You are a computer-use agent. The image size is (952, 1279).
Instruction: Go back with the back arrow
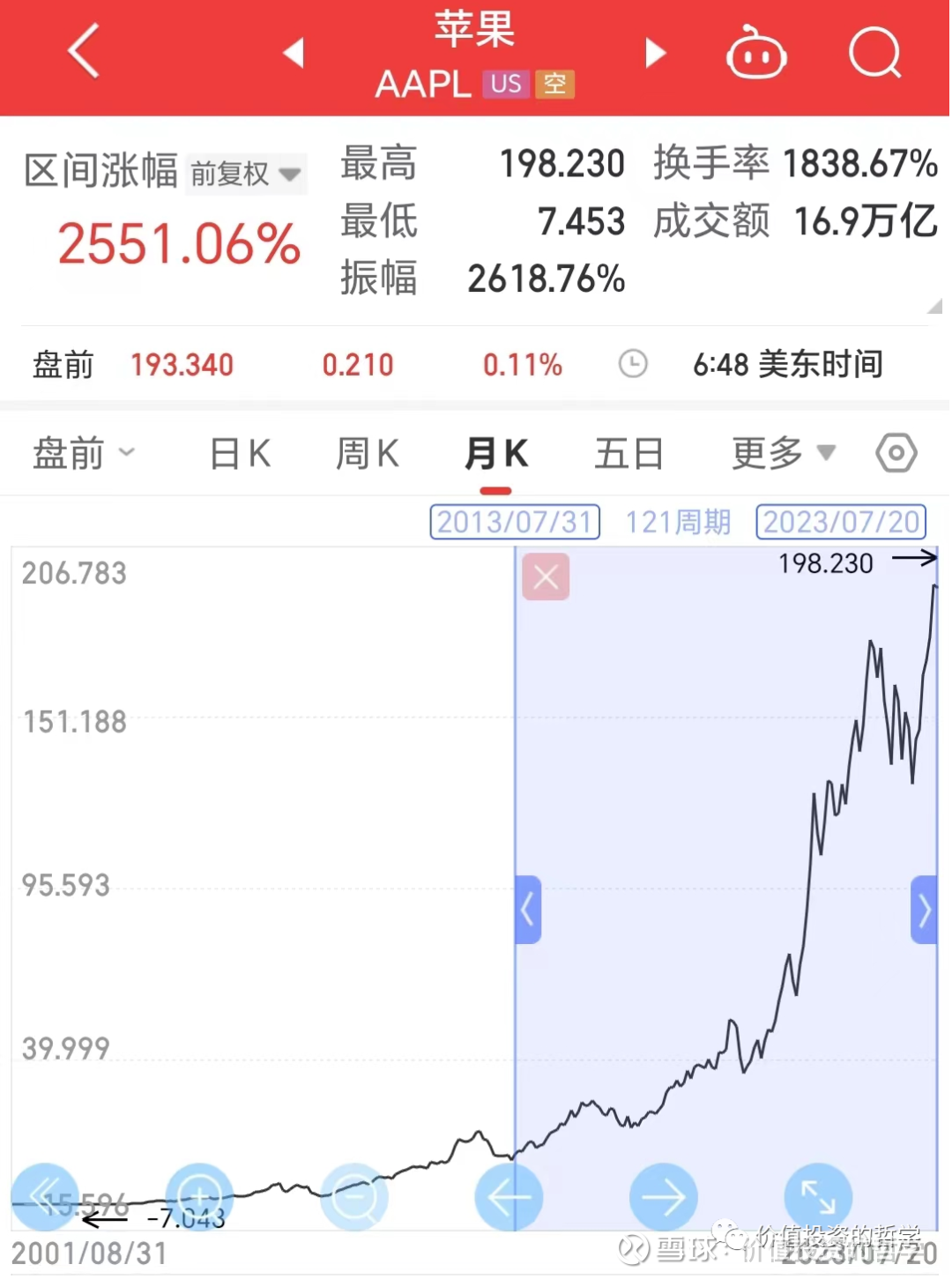coord(83,51)
